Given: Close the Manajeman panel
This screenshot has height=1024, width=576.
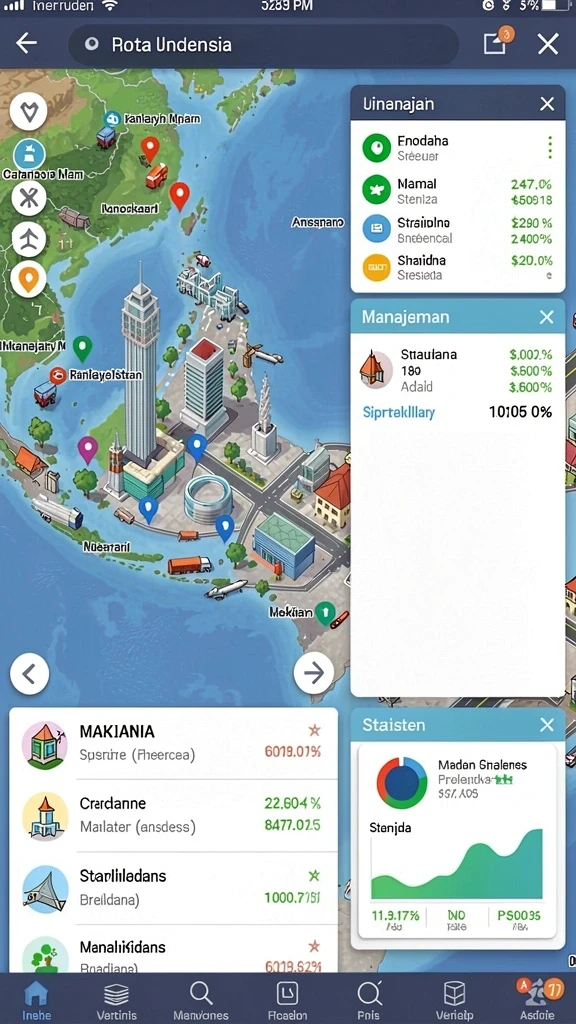Looking at the screenshot, I should tap(547, 317).
